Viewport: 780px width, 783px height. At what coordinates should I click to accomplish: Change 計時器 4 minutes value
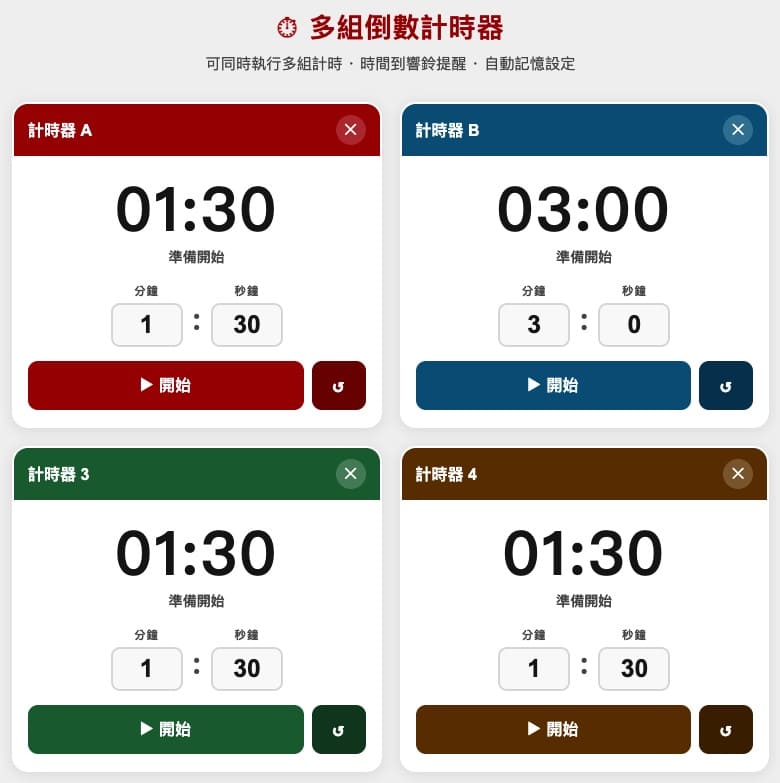(534, 669)
